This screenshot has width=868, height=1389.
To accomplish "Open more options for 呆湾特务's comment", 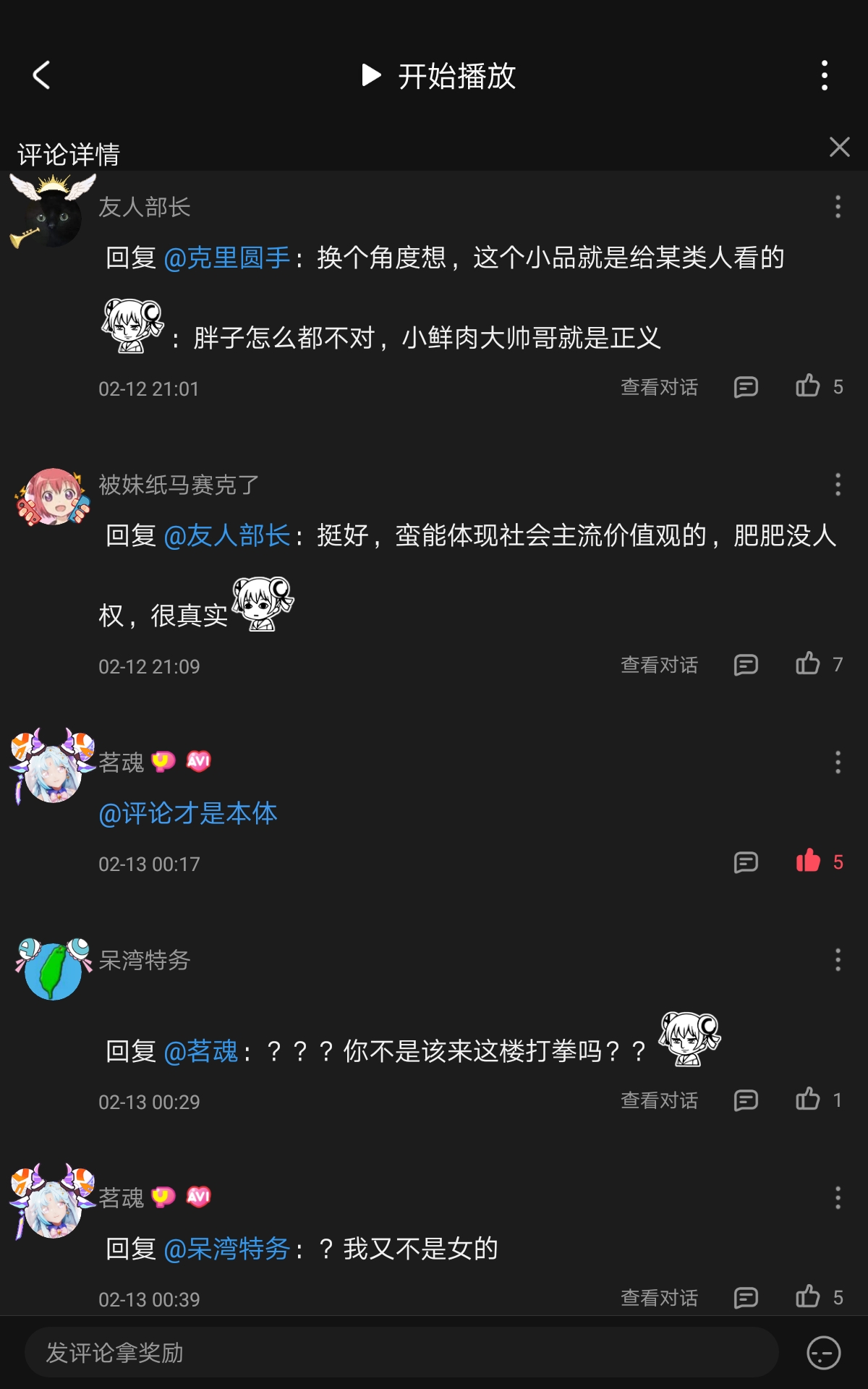I will click(838, 959).
